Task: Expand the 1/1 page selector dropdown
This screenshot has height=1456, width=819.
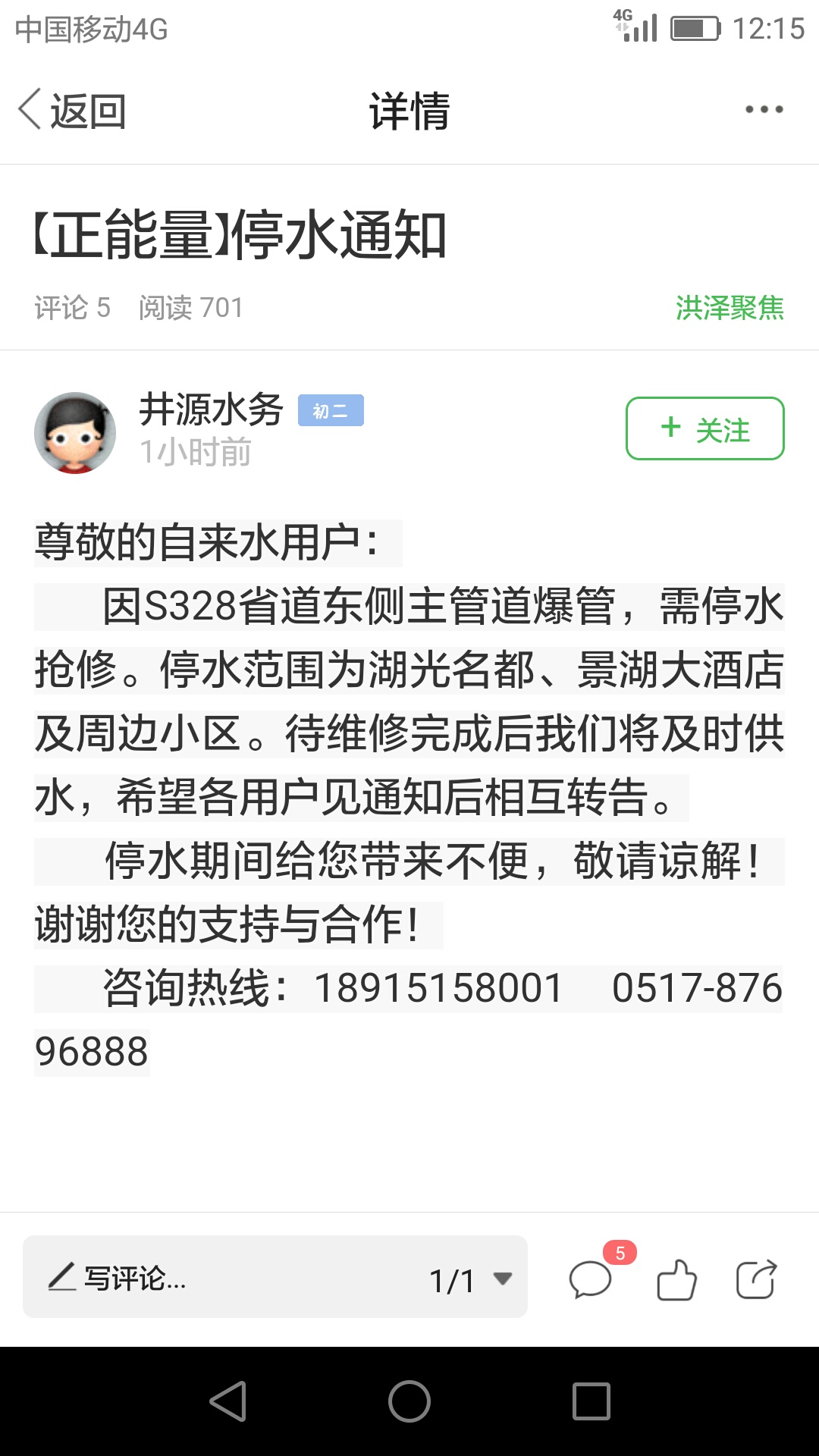Action: point(471,1280)
